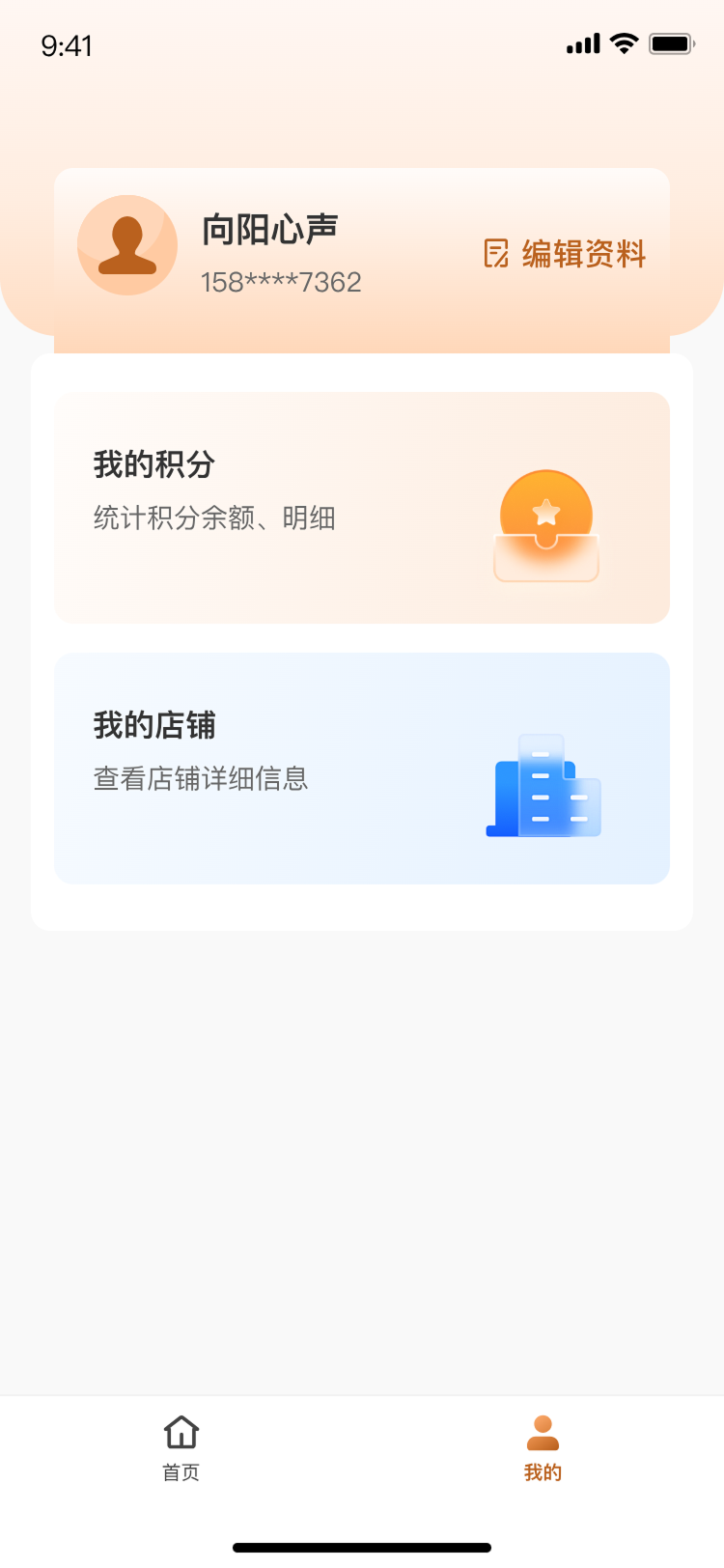
Task: Tap the 9:41 clock in the status bar
Action: point(68,45)
